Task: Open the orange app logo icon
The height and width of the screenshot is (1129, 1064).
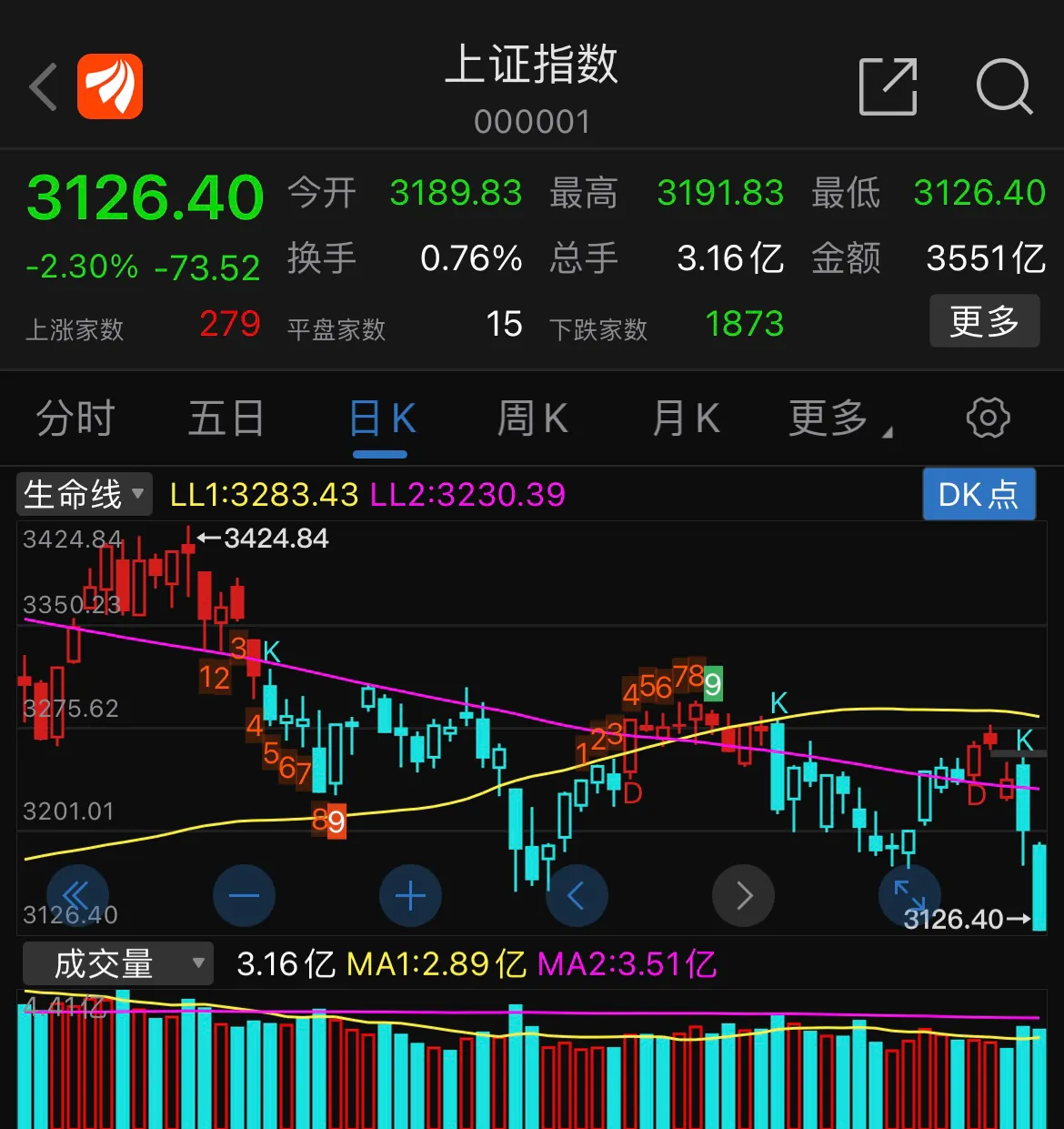Action: pyautogui.click(x=110, y=87)
